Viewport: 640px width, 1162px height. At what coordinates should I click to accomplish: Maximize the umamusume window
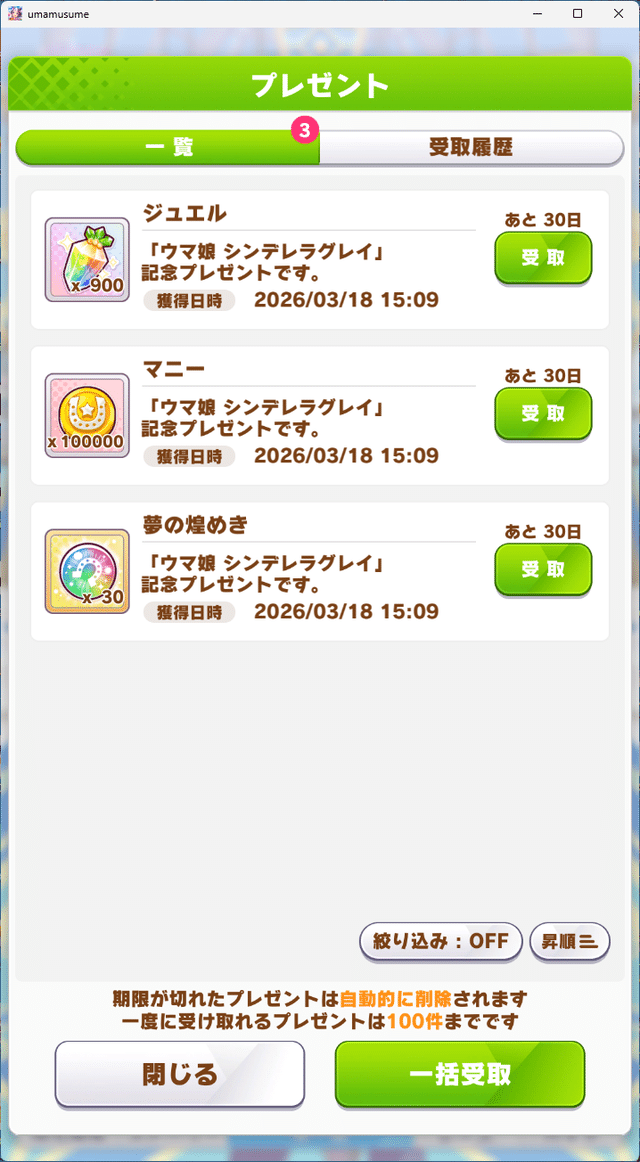(577, 13)
